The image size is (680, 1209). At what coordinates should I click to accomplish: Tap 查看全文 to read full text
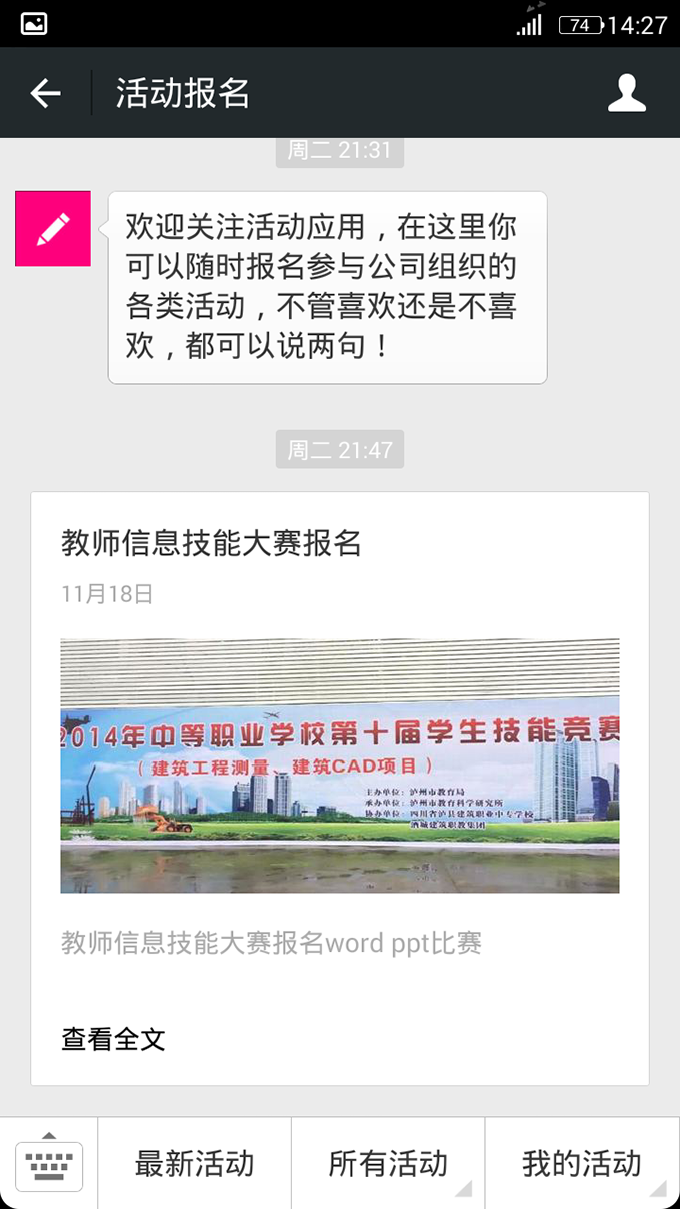click(113, 1039)
